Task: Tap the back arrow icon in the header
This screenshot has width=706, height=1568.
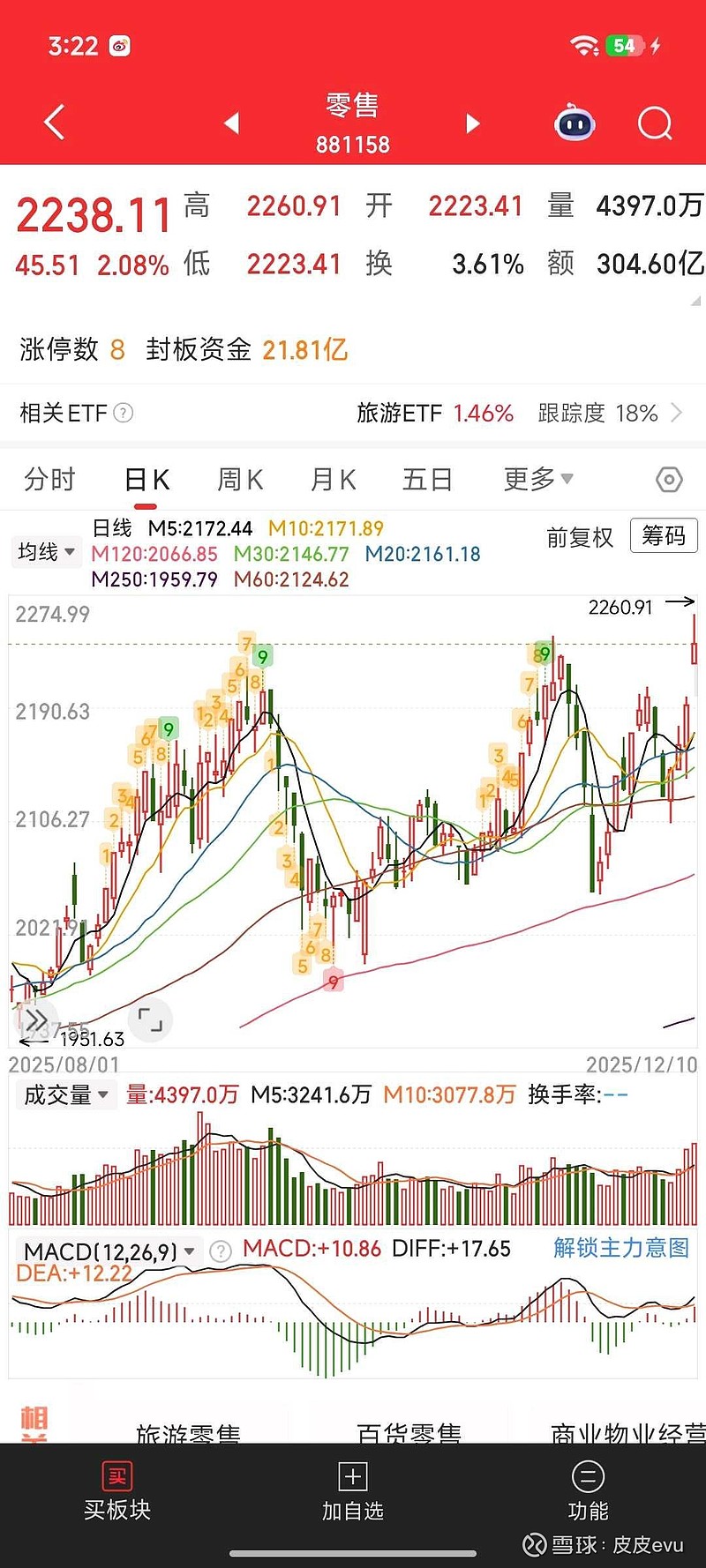Action: click(54, 123)
